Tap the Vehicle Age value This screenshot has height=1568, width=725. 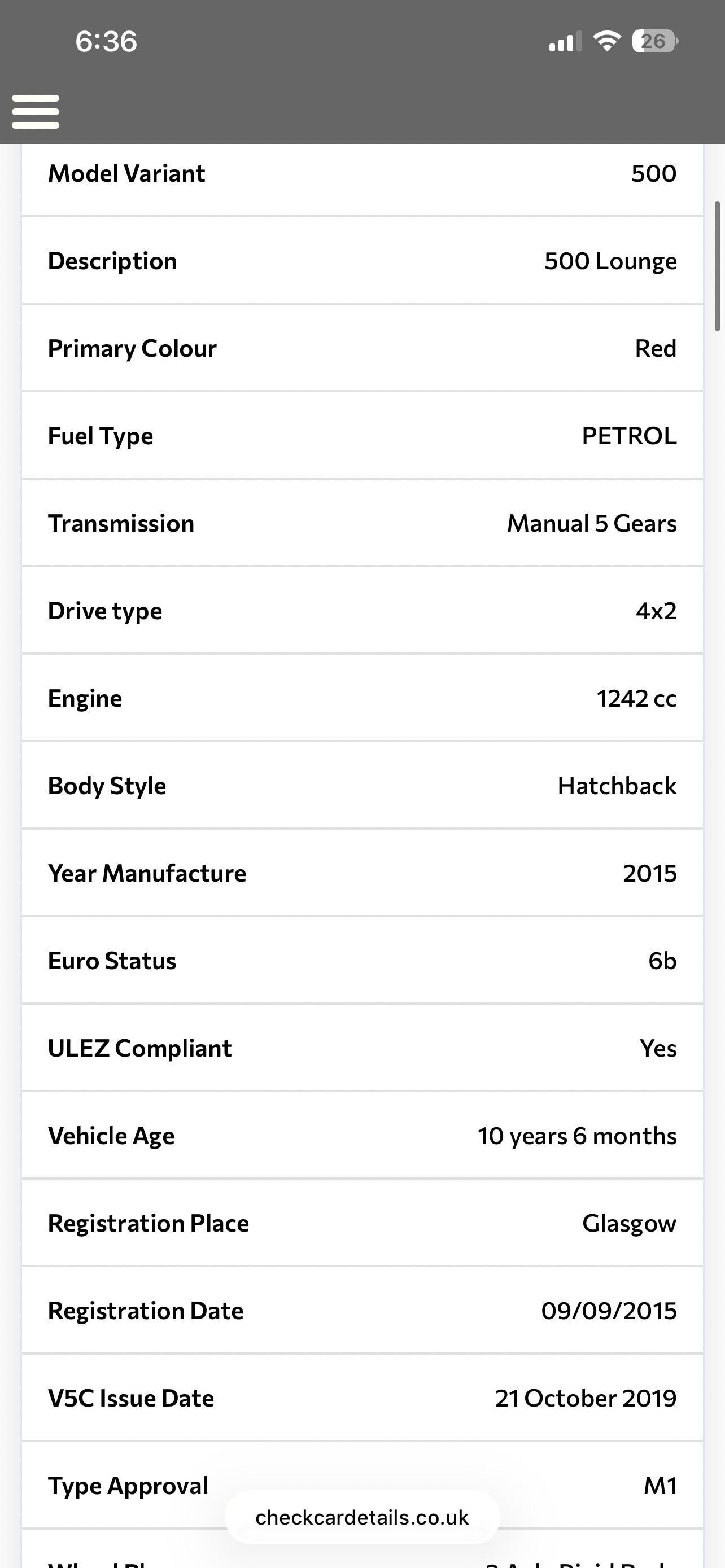pyautogui.click(x=576, y=1135)
